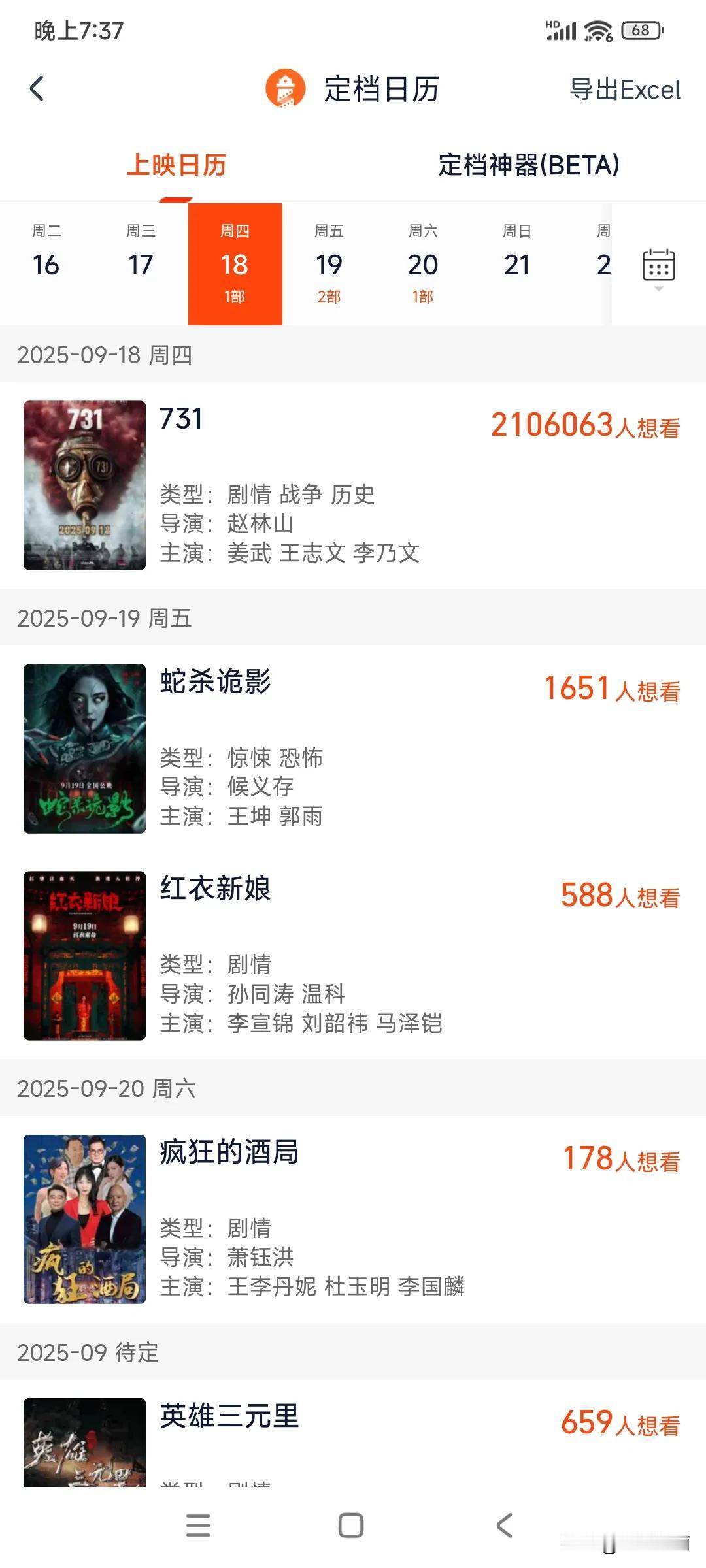Open 疯狂的酒局 movie listing
Image resolution: width=706 pixels, height=1568 pixels.
pyautogui.click(x=353, y=1219)
